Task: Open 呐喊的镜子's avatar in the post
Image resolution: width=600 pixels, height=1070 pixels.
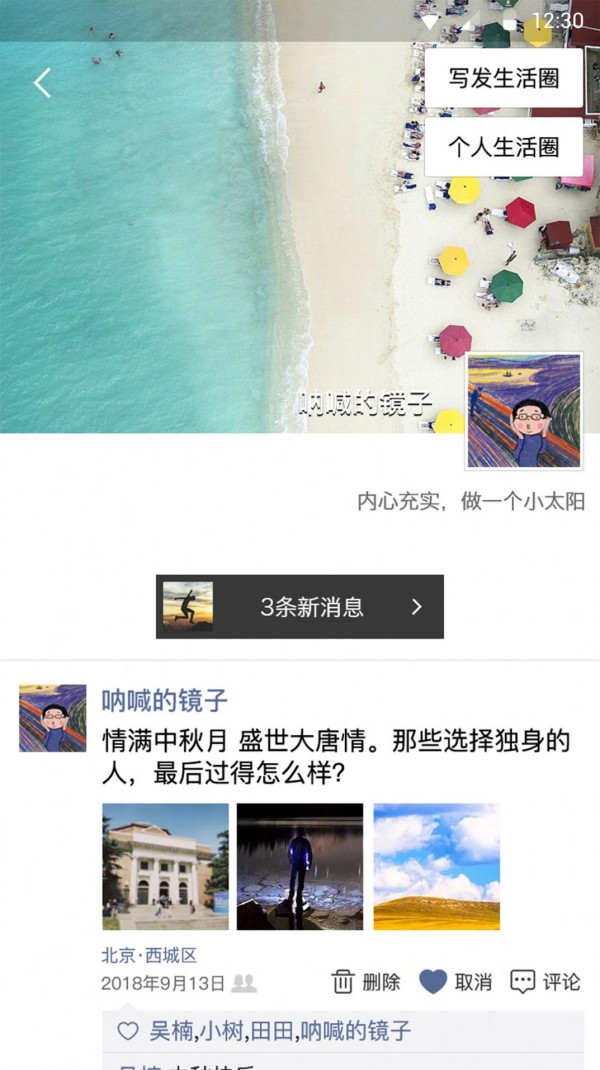Action: [x=53, y=718]
